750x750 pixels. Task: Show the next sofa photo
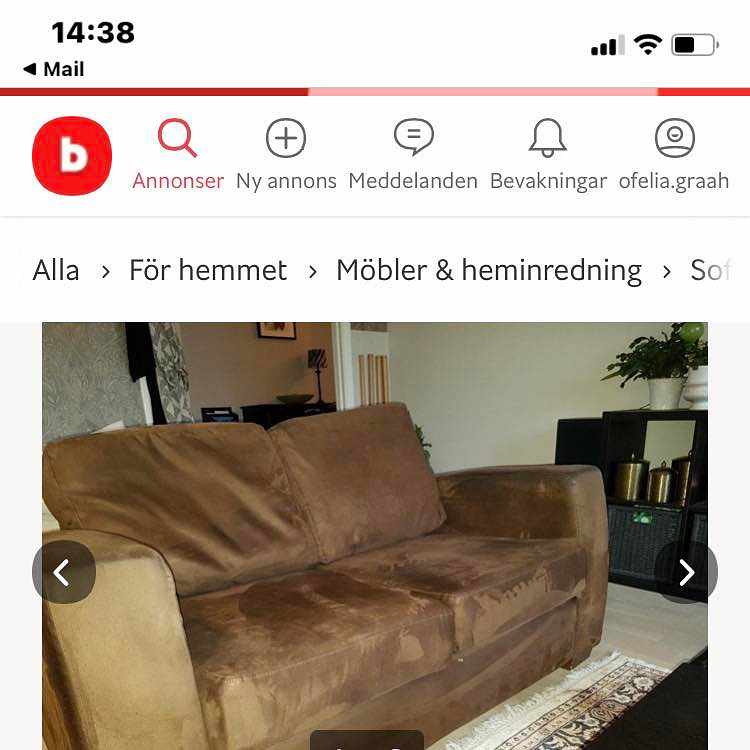pos(686,572)
